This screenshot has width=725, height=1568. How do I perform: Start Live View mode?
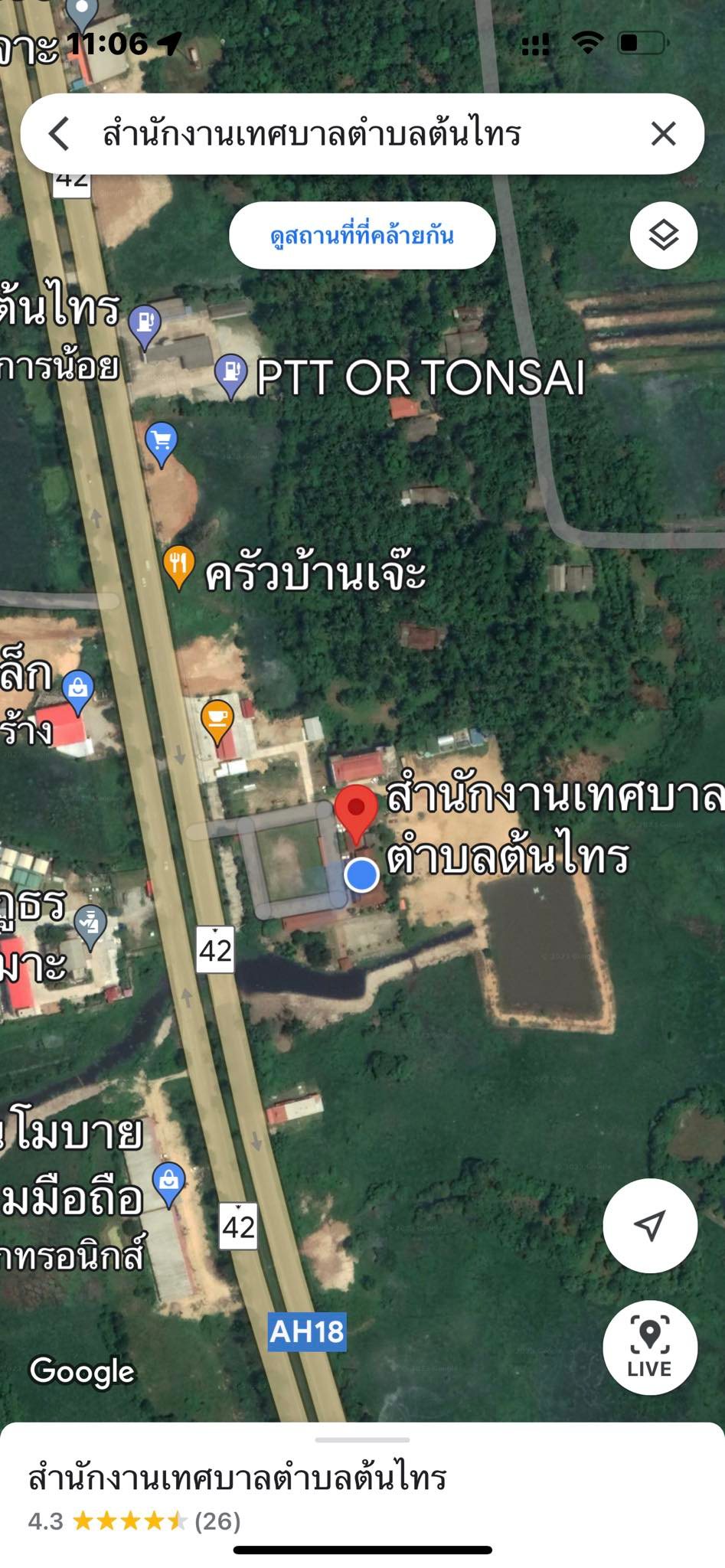point(649,1347)
